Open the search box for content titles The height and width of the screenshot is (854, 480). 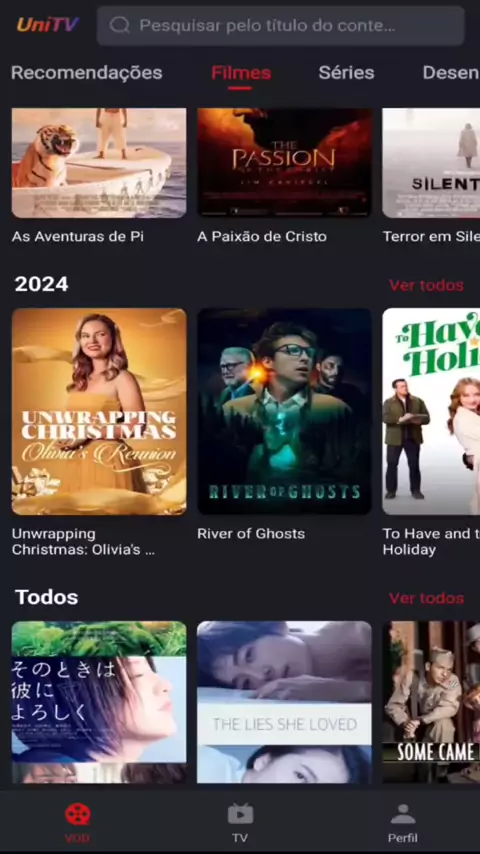281,26
